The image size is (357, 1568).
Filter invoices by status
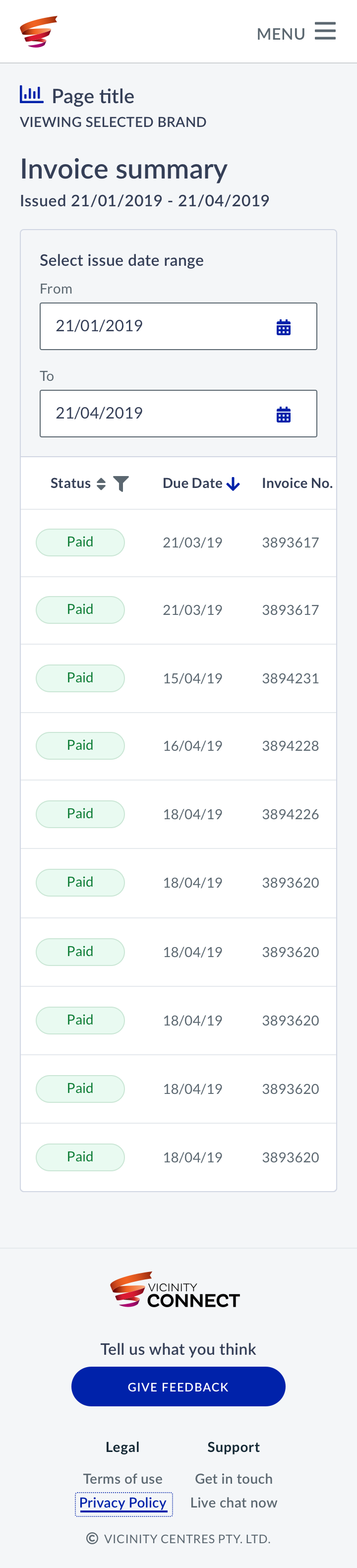coord(121,484)
